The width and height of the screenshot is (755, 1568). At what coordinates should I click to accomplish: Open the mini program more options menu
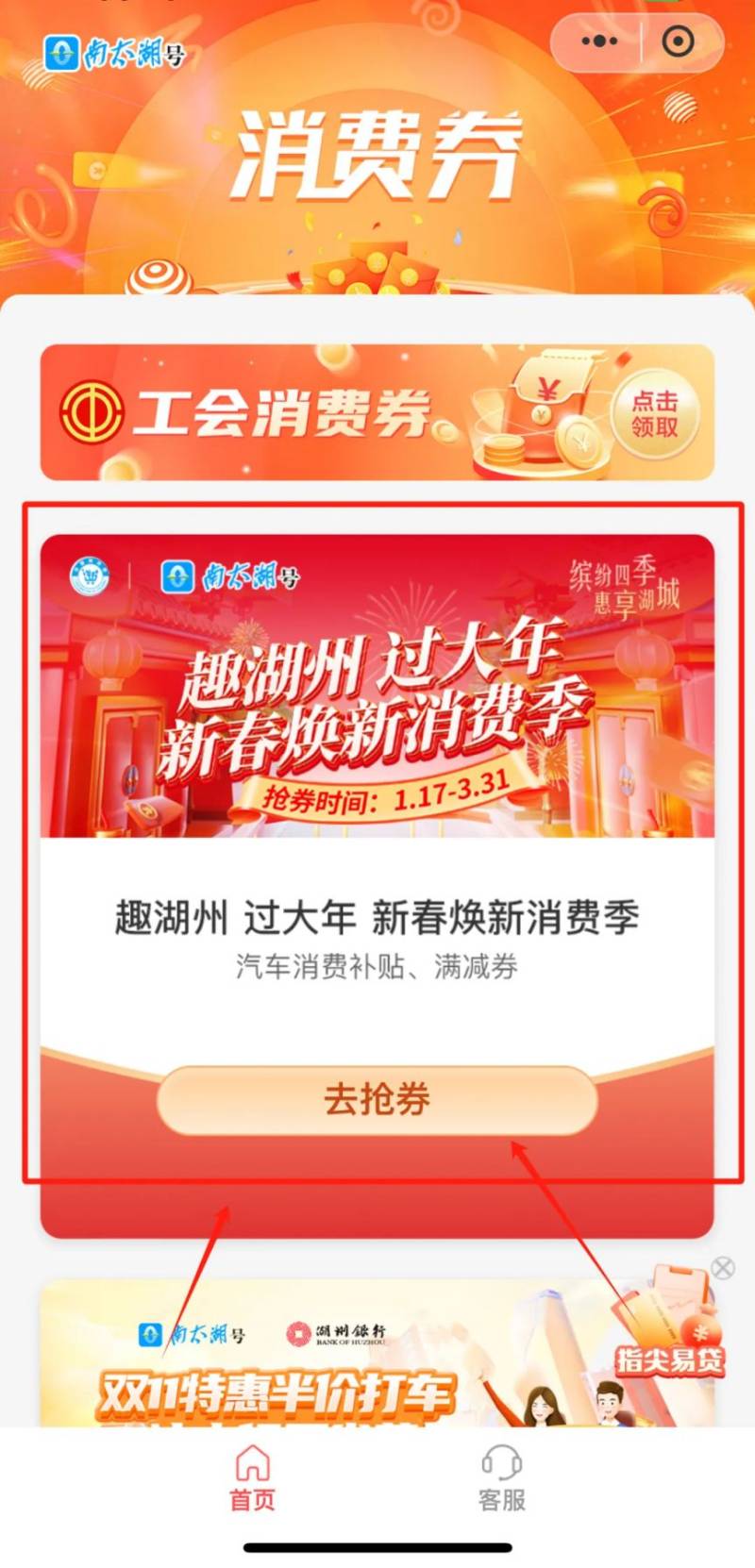click(x=599, y=42)
